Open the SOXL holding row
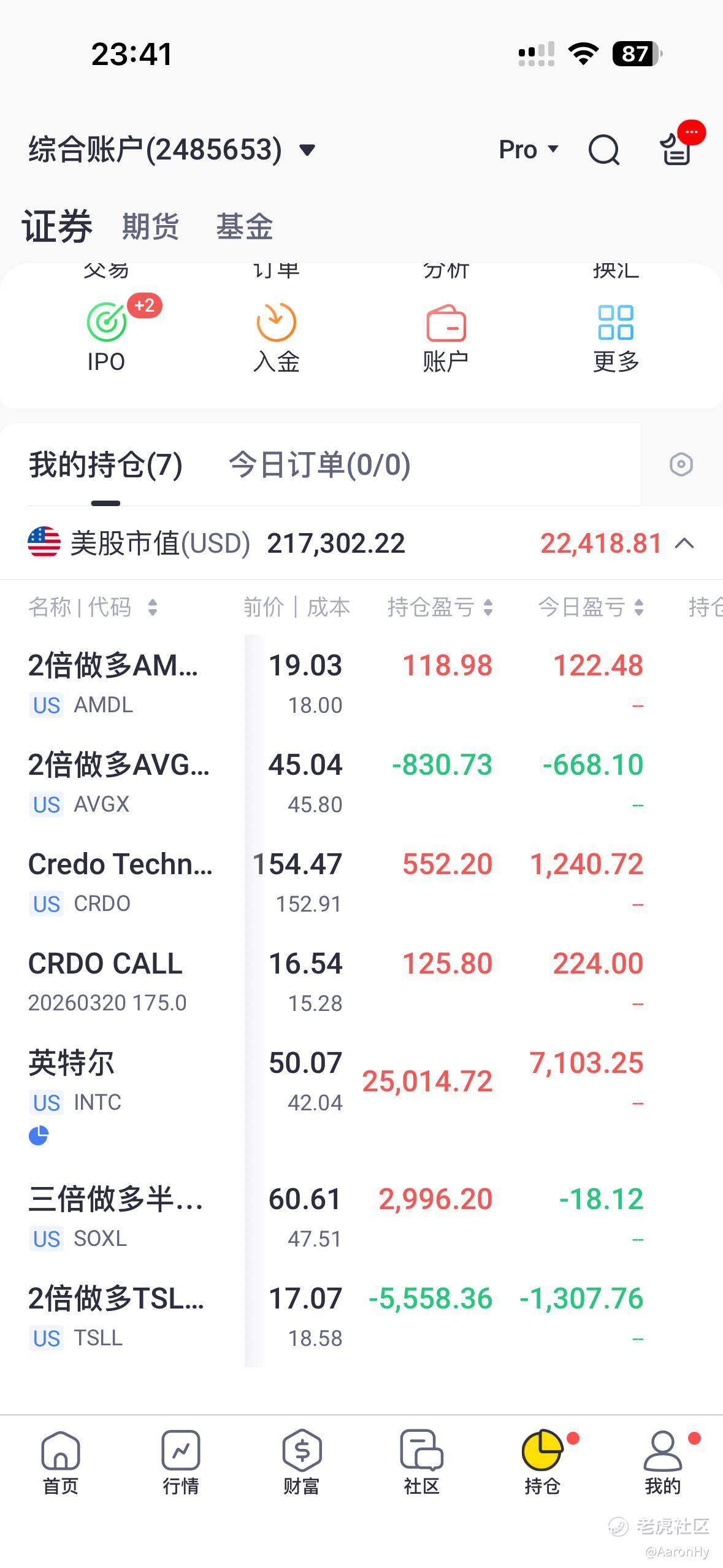Screen dimensions: 723x1568 coord(123,1217)
